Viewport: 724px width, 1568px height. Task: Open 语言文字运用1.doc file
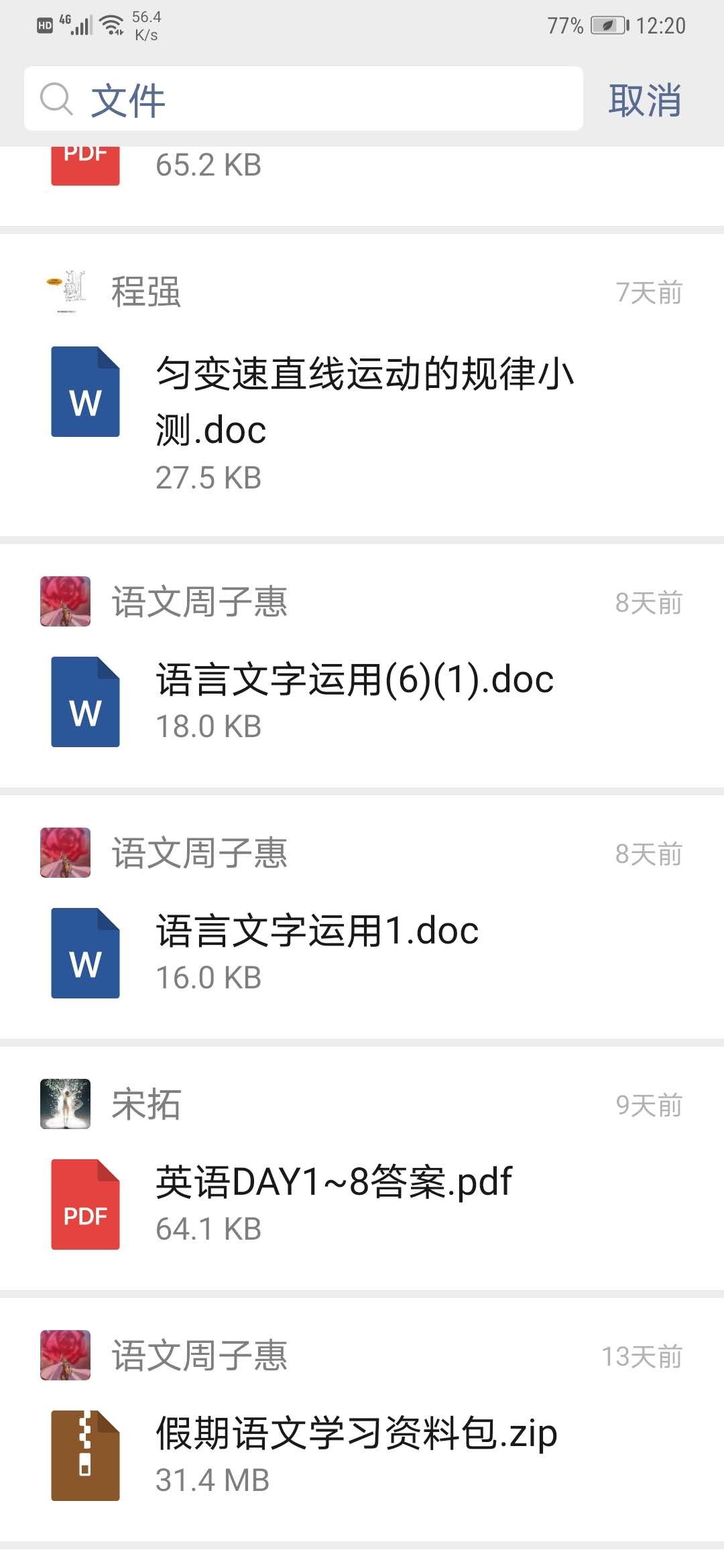coord(362,952)
